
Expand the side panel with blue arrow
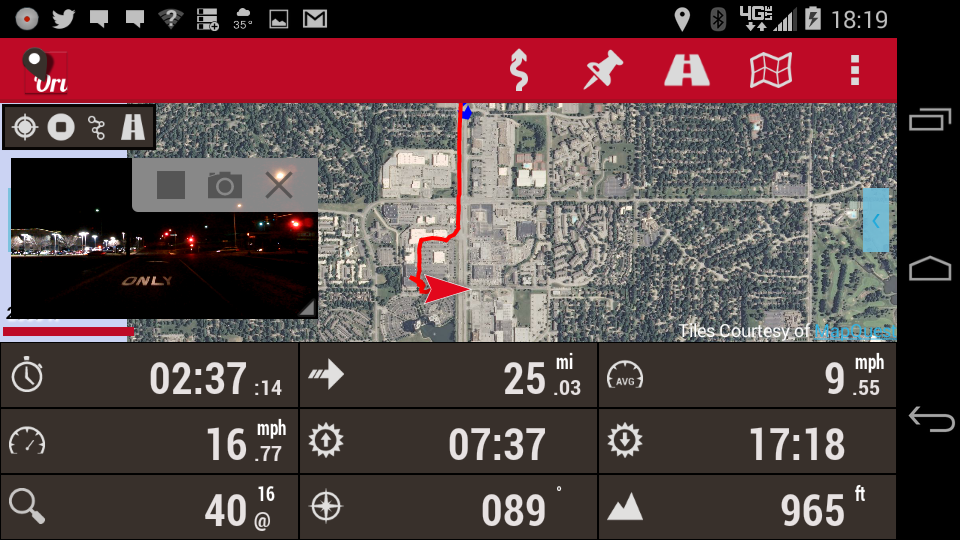(x=875, y=220)
